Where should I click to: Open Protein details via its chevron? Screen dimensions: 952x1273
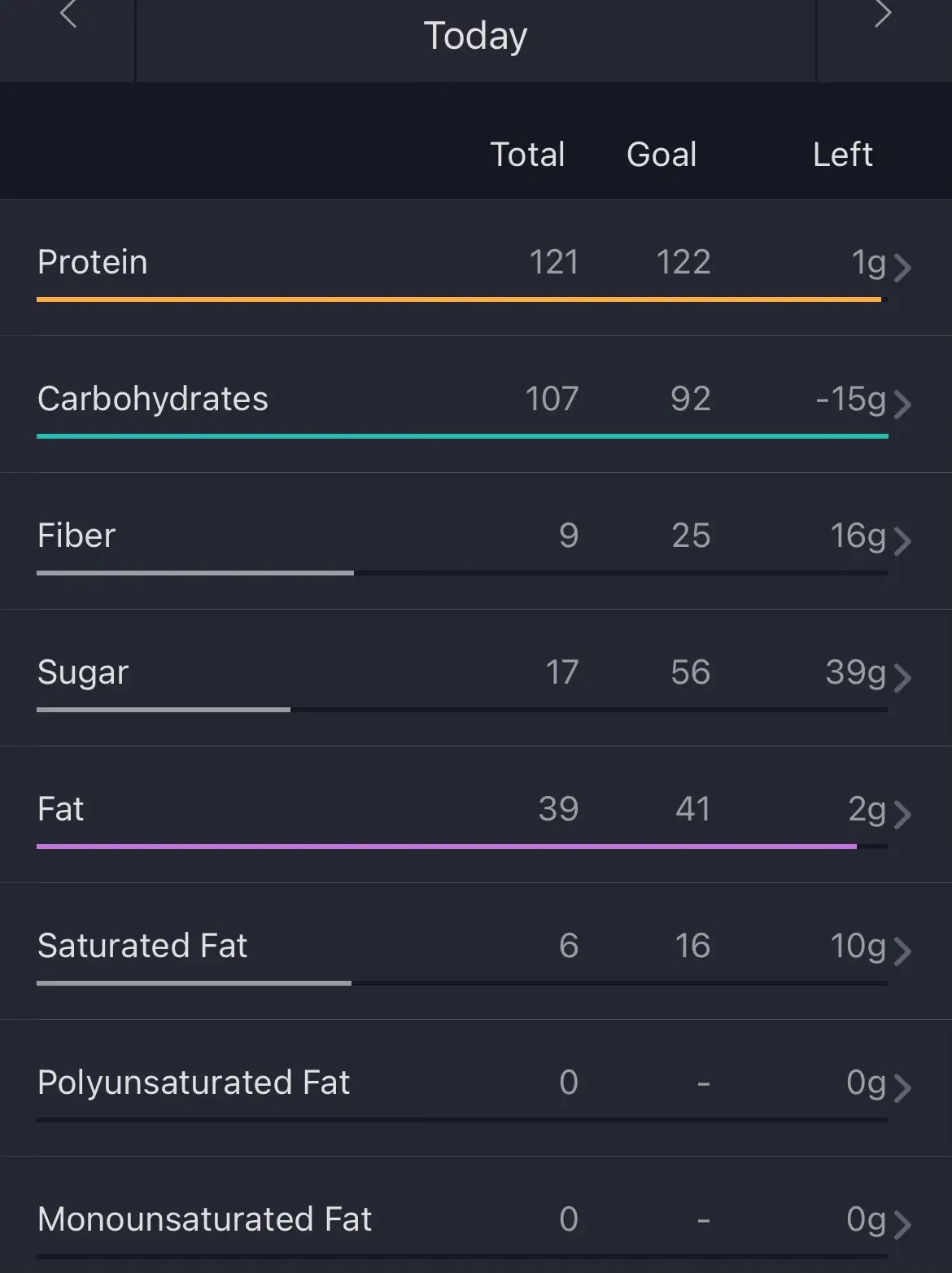pos(903,267)
